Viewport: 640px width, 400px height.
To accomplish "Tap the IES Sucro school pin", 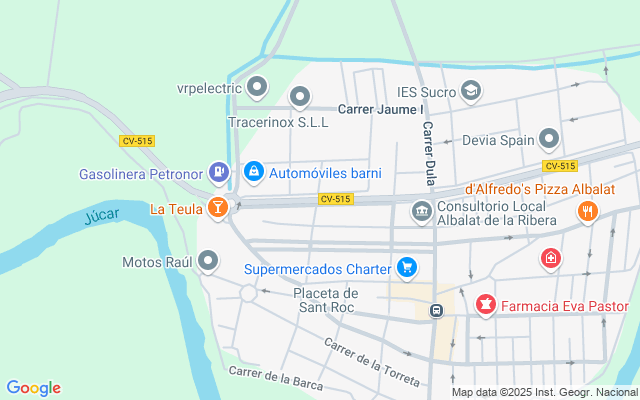I will [471, 92].
